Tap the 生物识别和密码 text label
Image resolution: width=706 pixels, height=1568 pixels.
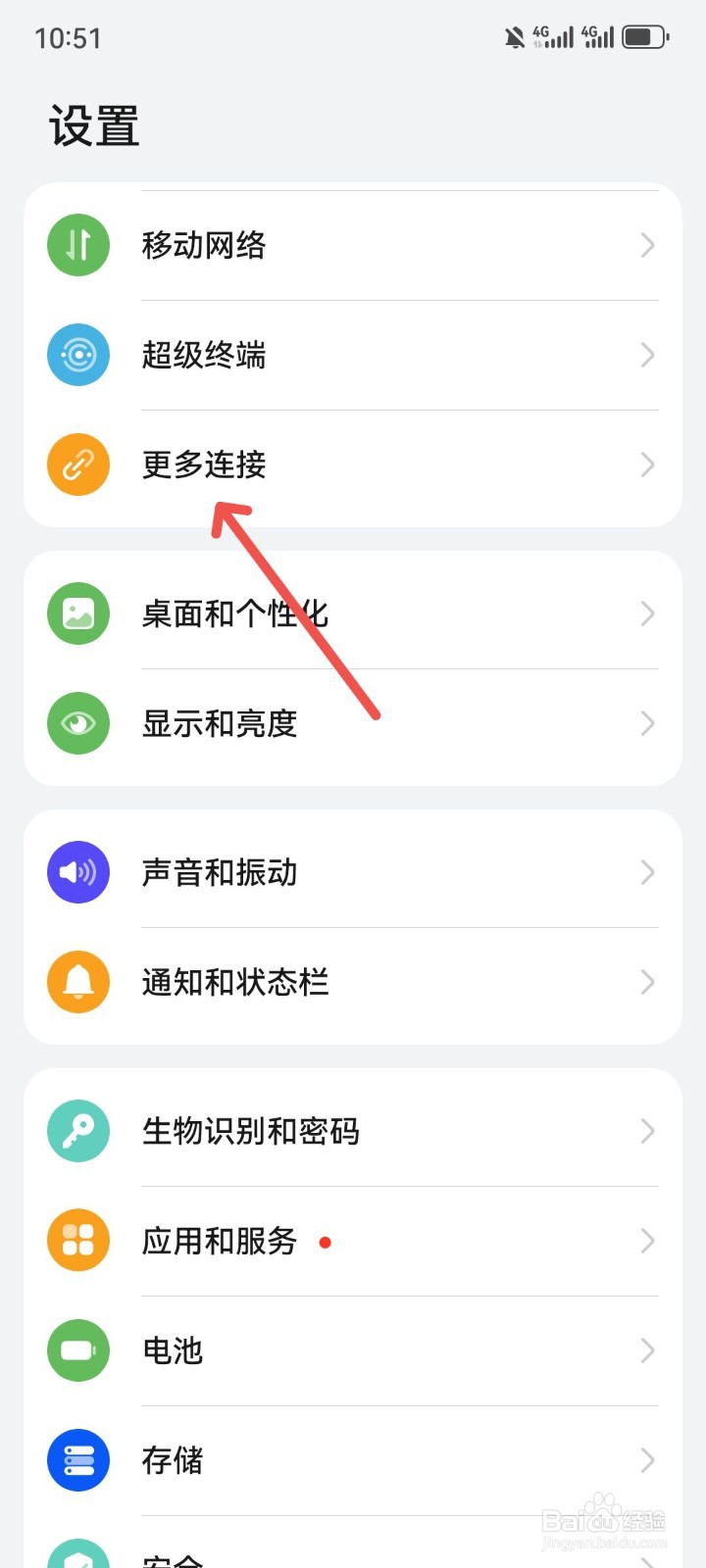[x=251, y=1131]
